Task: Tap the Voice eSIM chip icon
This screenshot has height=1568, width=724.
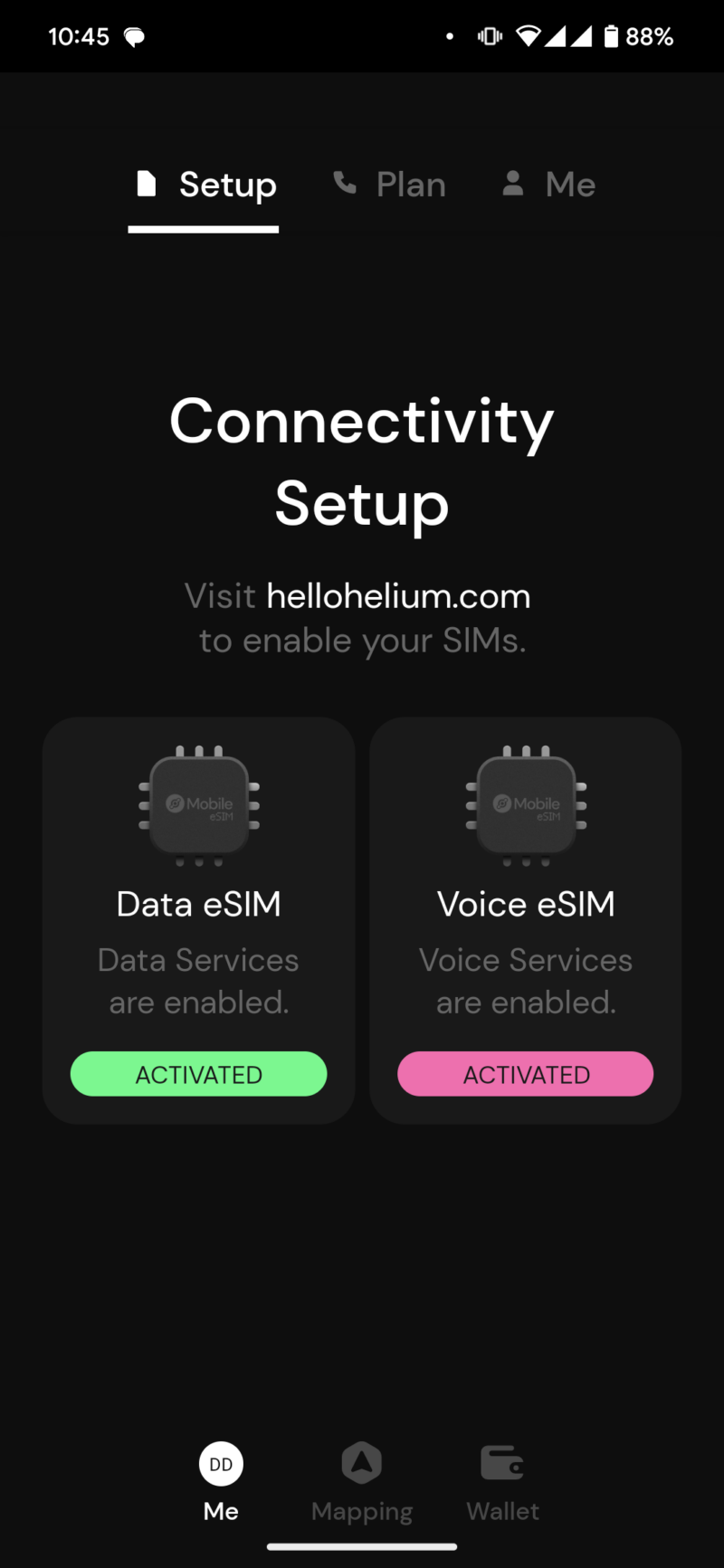Action: pyautogui.click(x=526, y=805)
